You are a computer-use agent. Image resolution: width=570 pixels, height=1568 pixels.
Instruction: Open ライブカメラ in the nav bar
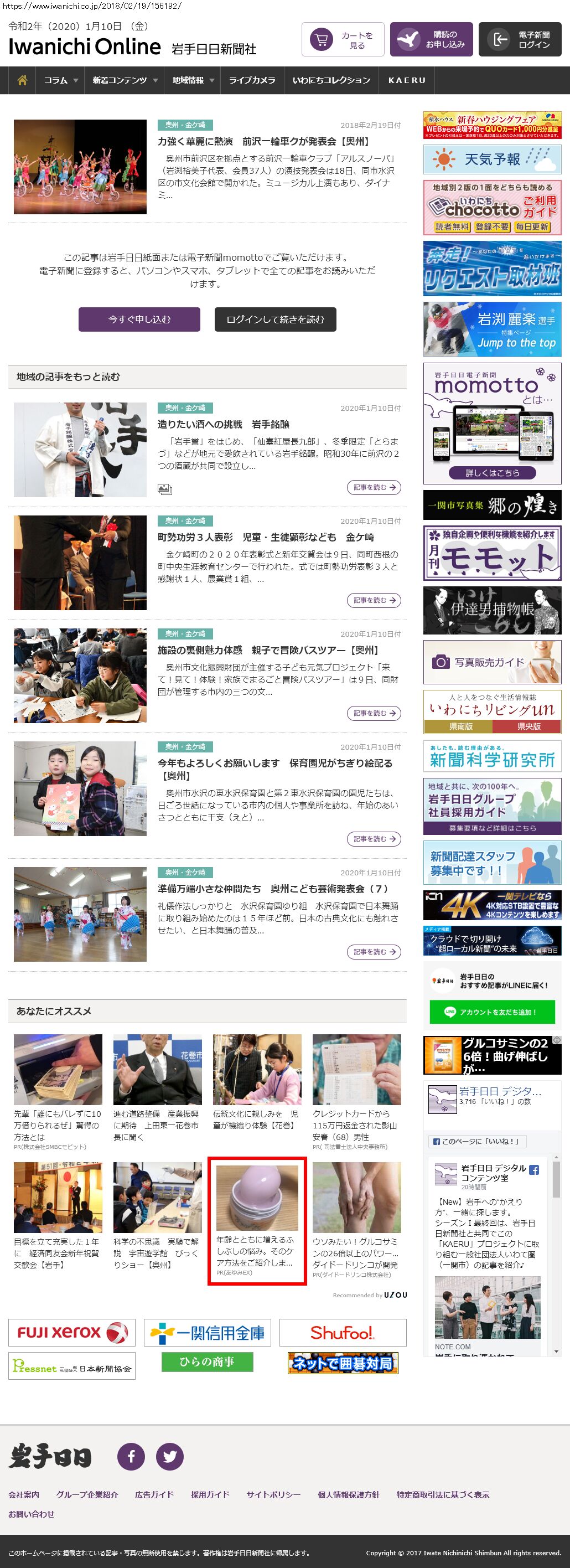point(252,80)
